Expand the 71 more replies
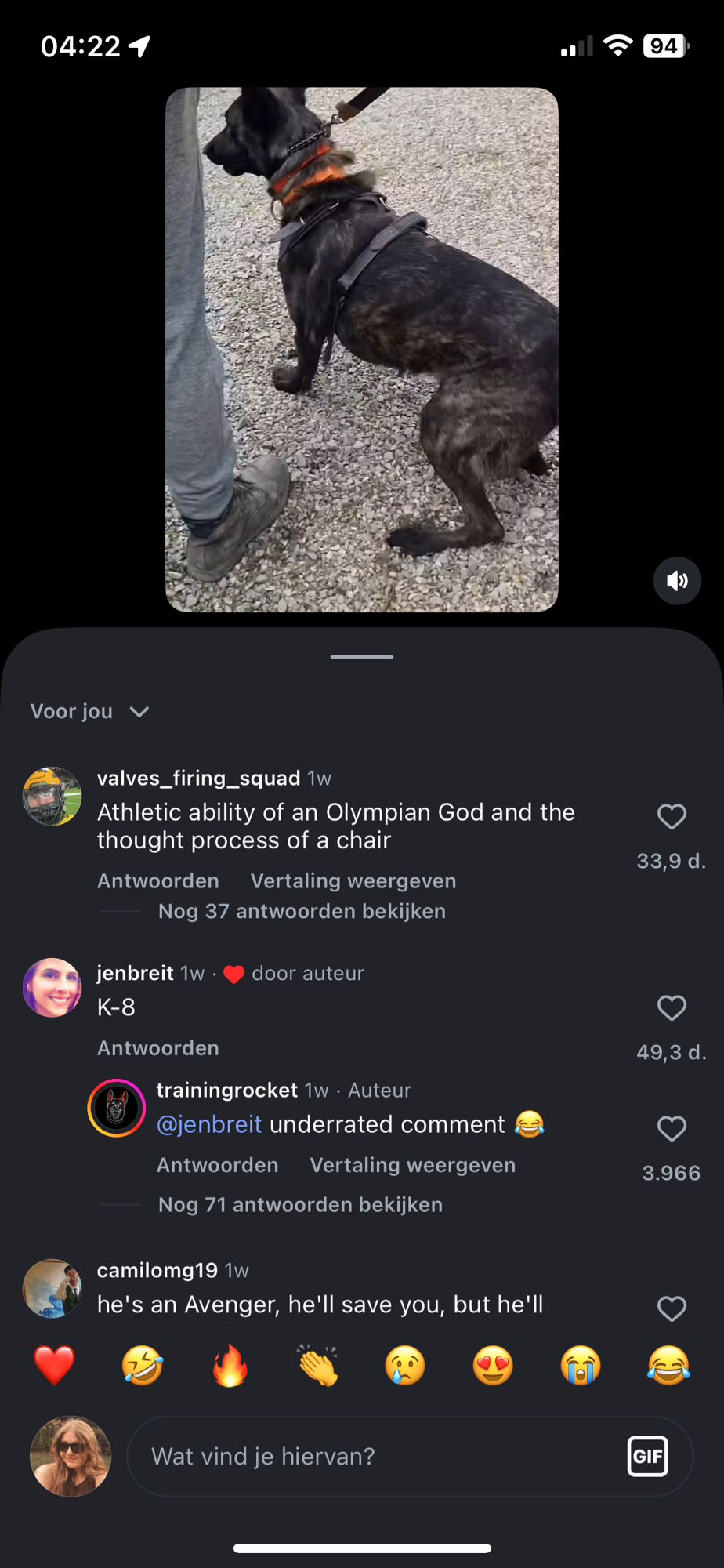The width and height of the screenshot is (724, 1568). coord(300,1205)
